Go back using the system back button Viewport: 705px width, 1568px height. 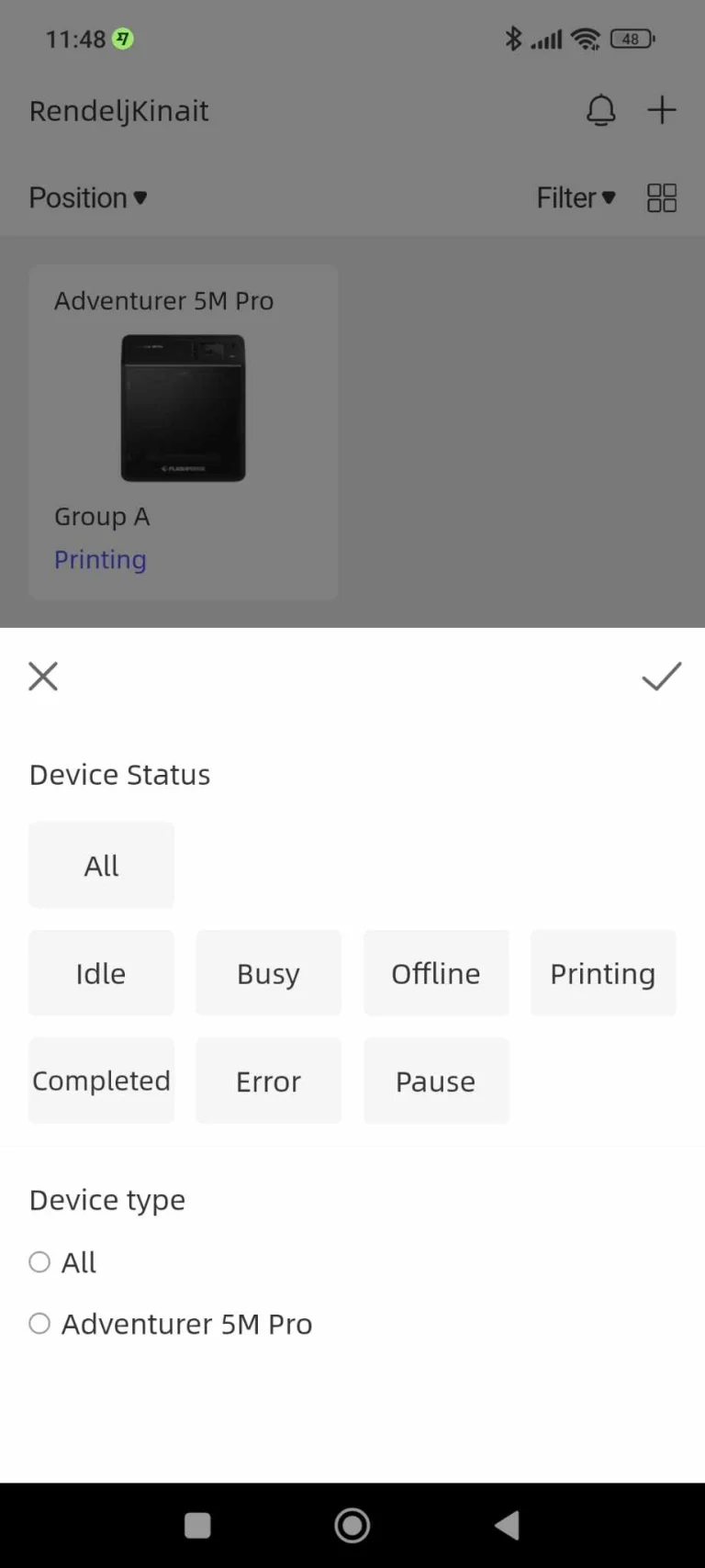[507, 1526]
